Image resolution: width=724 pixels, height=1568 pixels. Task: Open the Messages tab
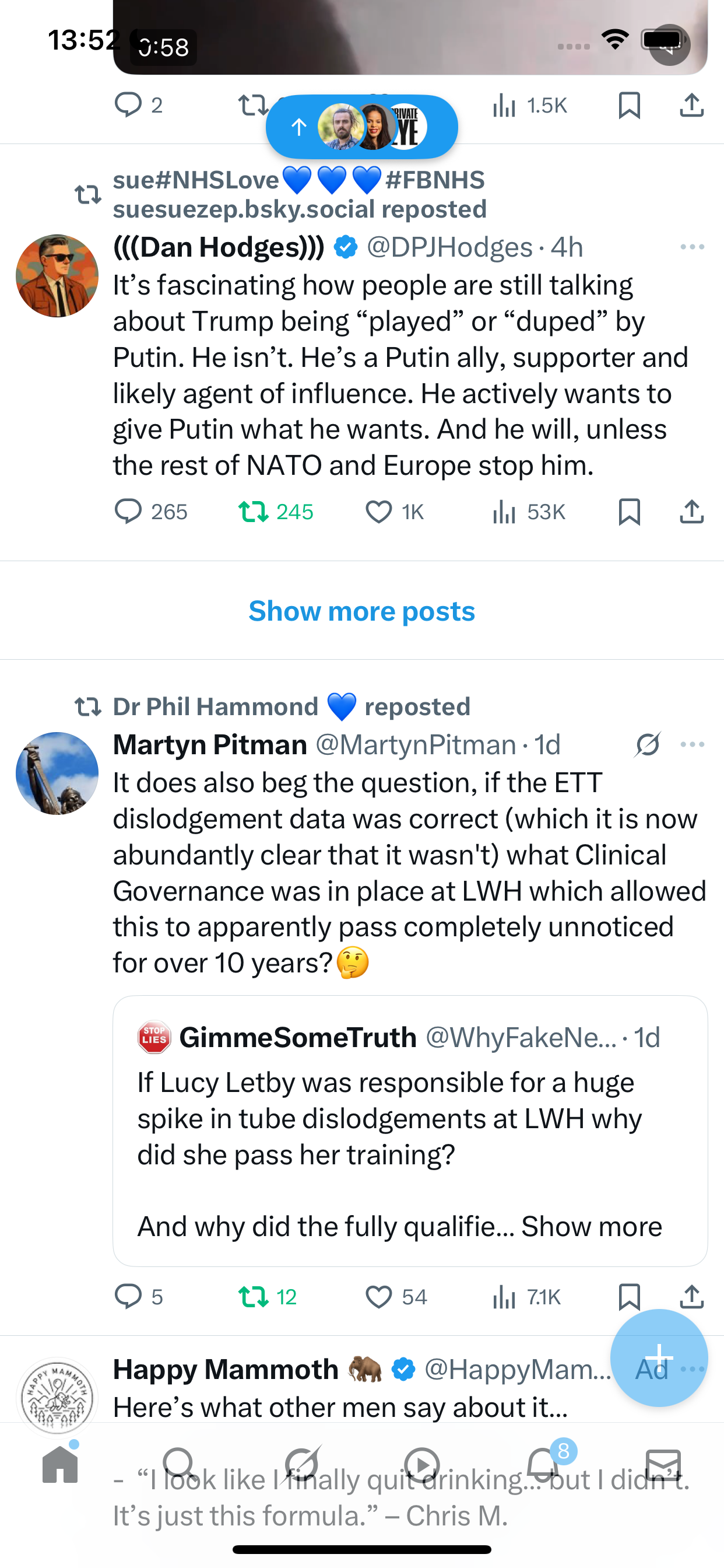click(663, 1464)
